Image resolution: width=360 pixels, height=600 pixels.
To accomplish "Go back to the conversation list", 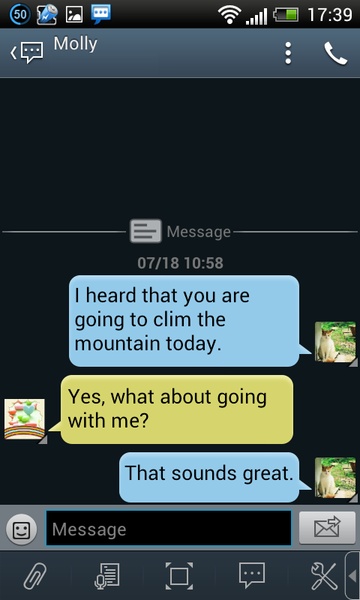I will click(x=26, y=52).
